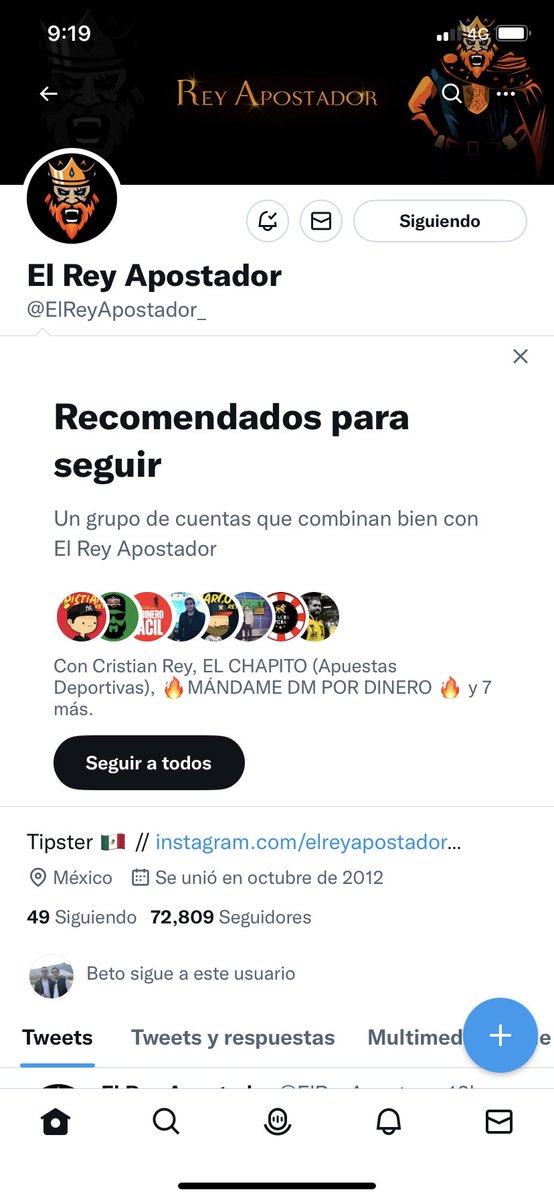Open the Spaces tab
This screenshot has height=1200, width=554.
(x=278, y=1123)
